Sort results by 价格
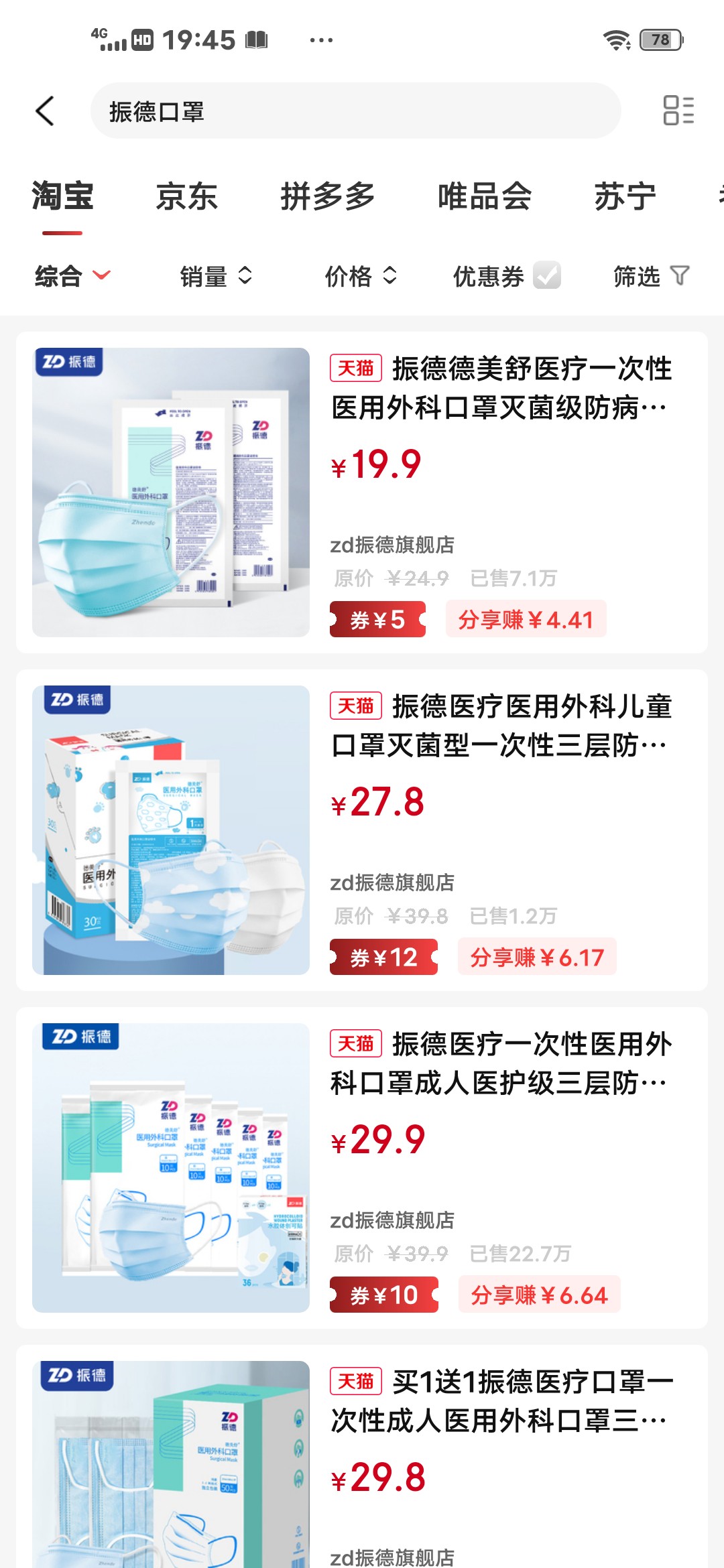Viewport: 724px width, 1568px height. click(x=361, y=276)
